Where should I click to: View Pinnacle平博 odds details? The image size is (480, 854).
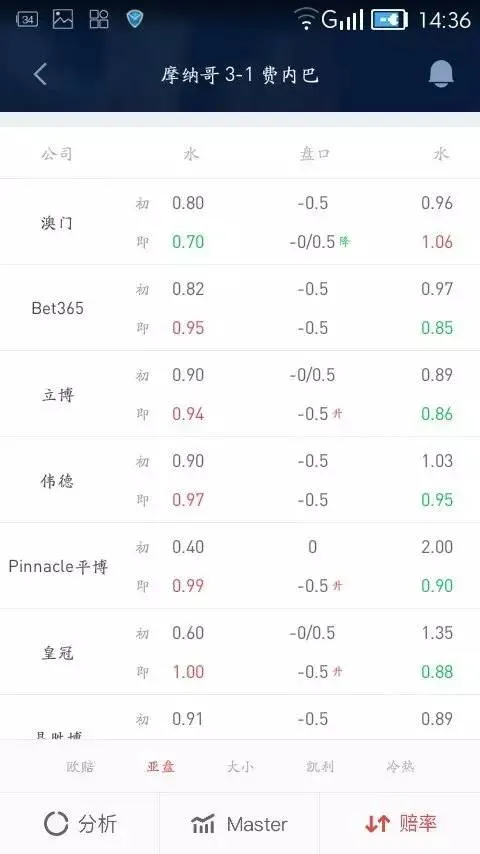point(240,566)
